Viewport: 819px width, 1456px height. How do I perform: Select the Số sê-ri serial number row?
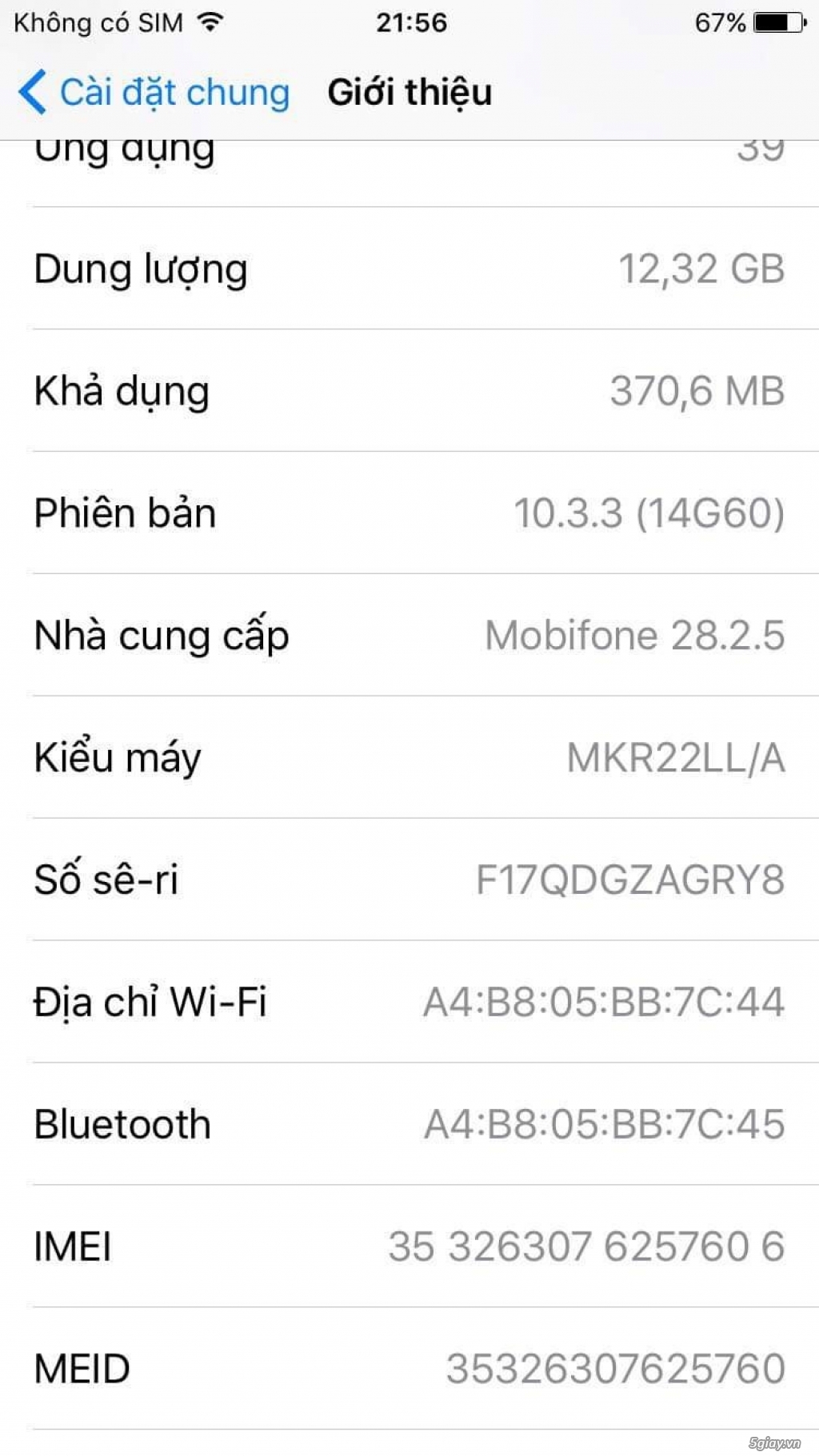tap(409, 879)
